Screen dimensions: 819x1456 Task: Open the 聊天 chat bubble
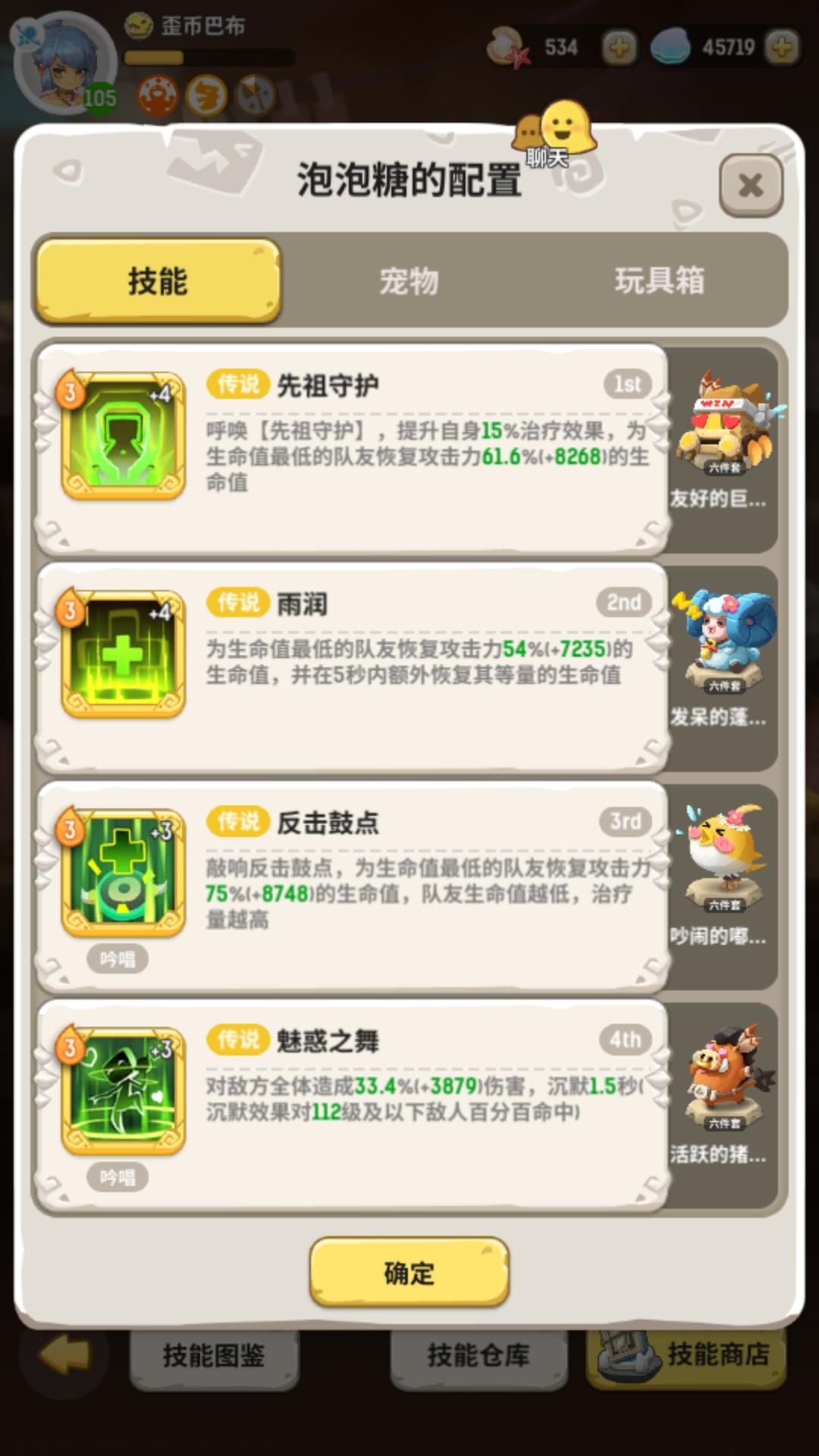coord(553,136)
